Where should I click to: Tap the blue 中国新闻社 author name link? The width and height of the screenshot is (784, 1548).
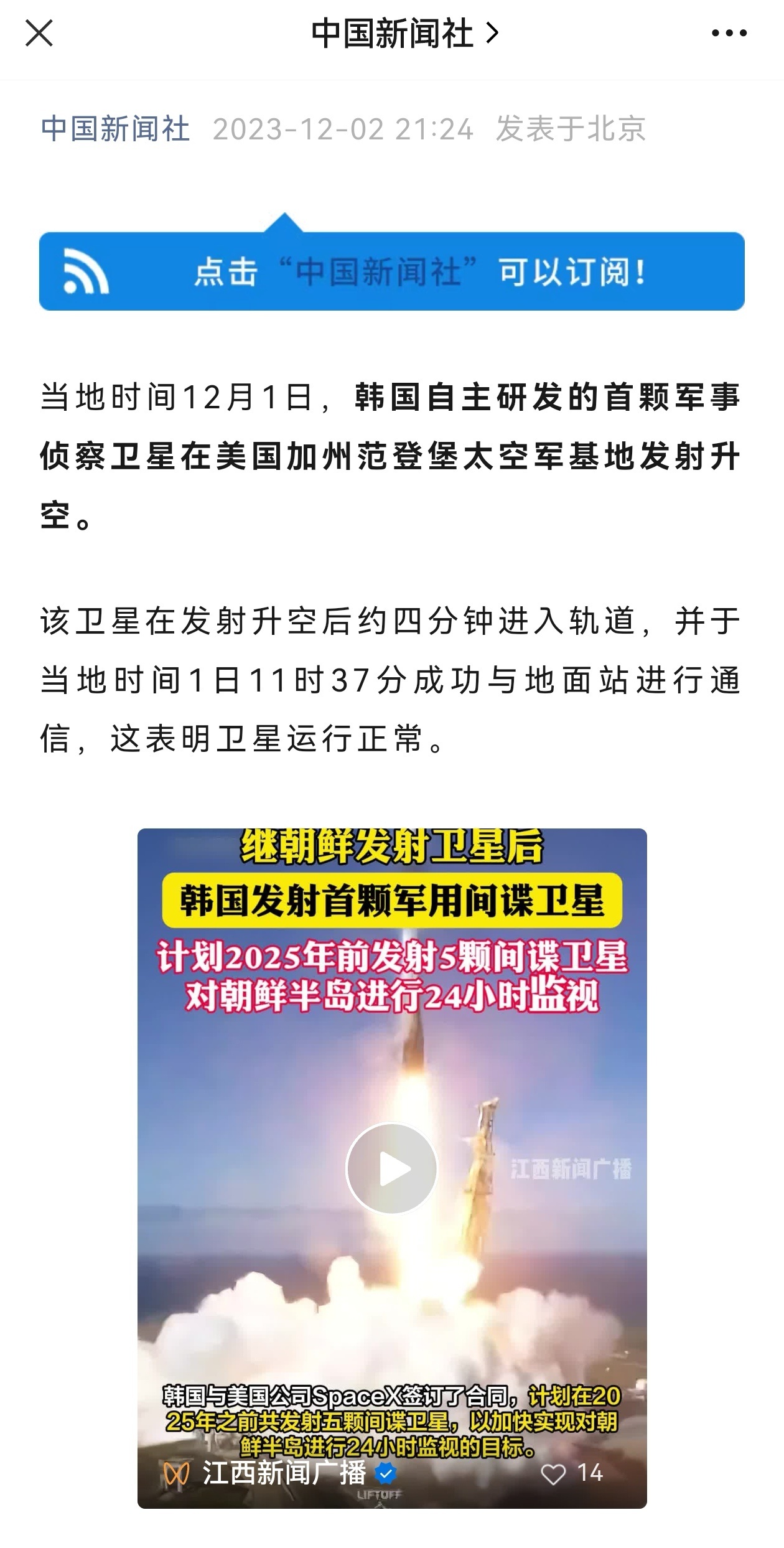click(116, 129)
